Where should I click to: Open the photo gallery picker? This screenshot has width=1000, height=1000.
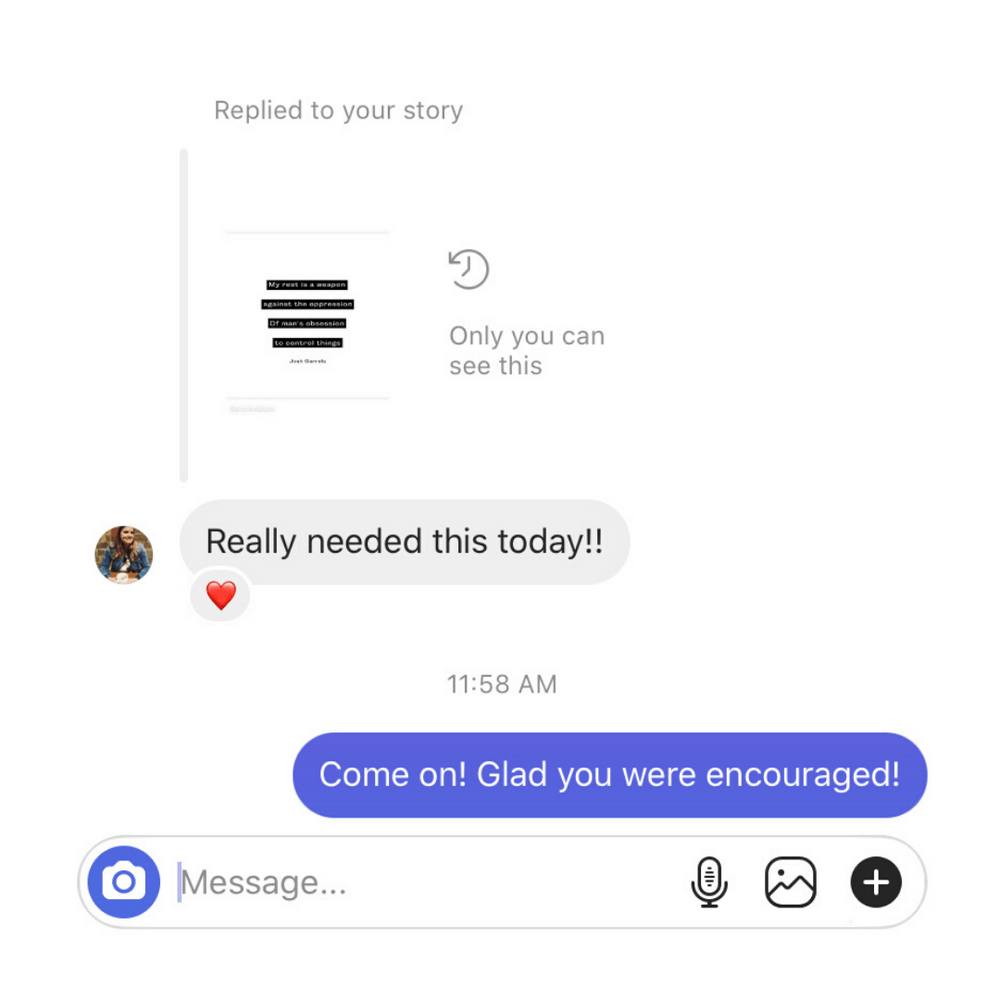tap(790, 882)
